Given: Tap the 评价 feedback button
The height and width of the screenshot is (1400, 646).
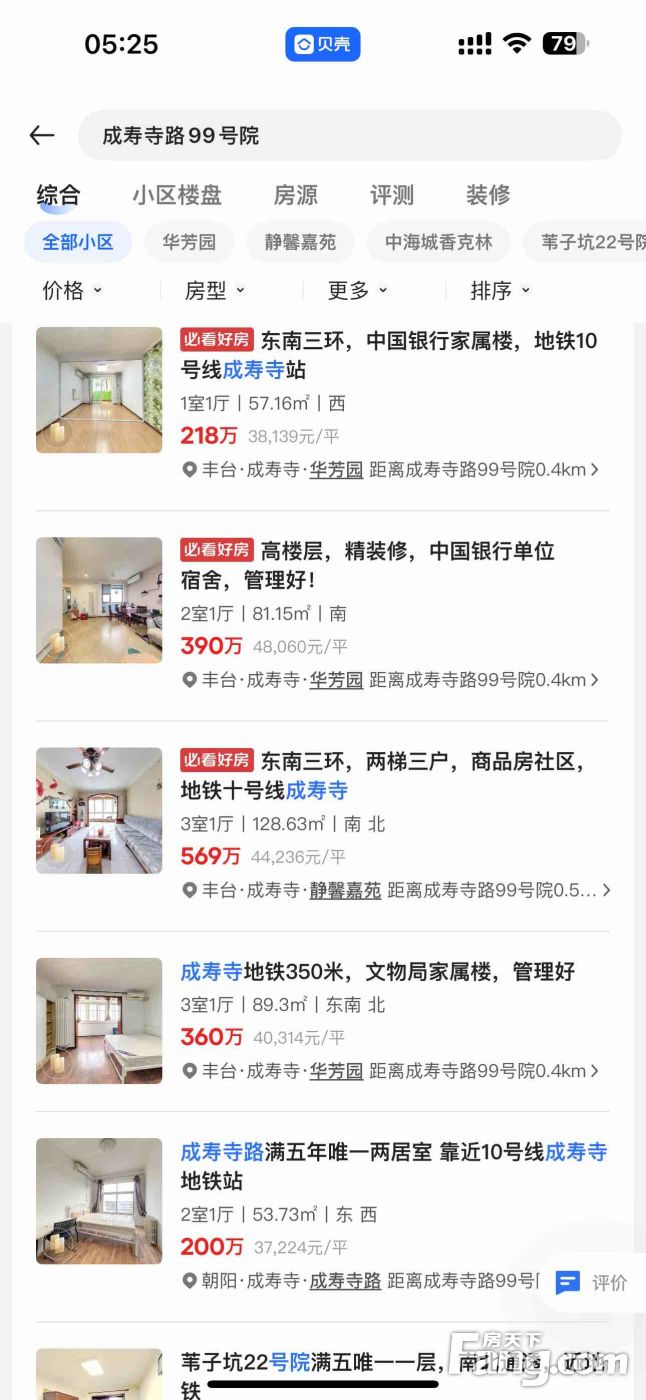Looking at the screenshot, I should point(592,1283).
